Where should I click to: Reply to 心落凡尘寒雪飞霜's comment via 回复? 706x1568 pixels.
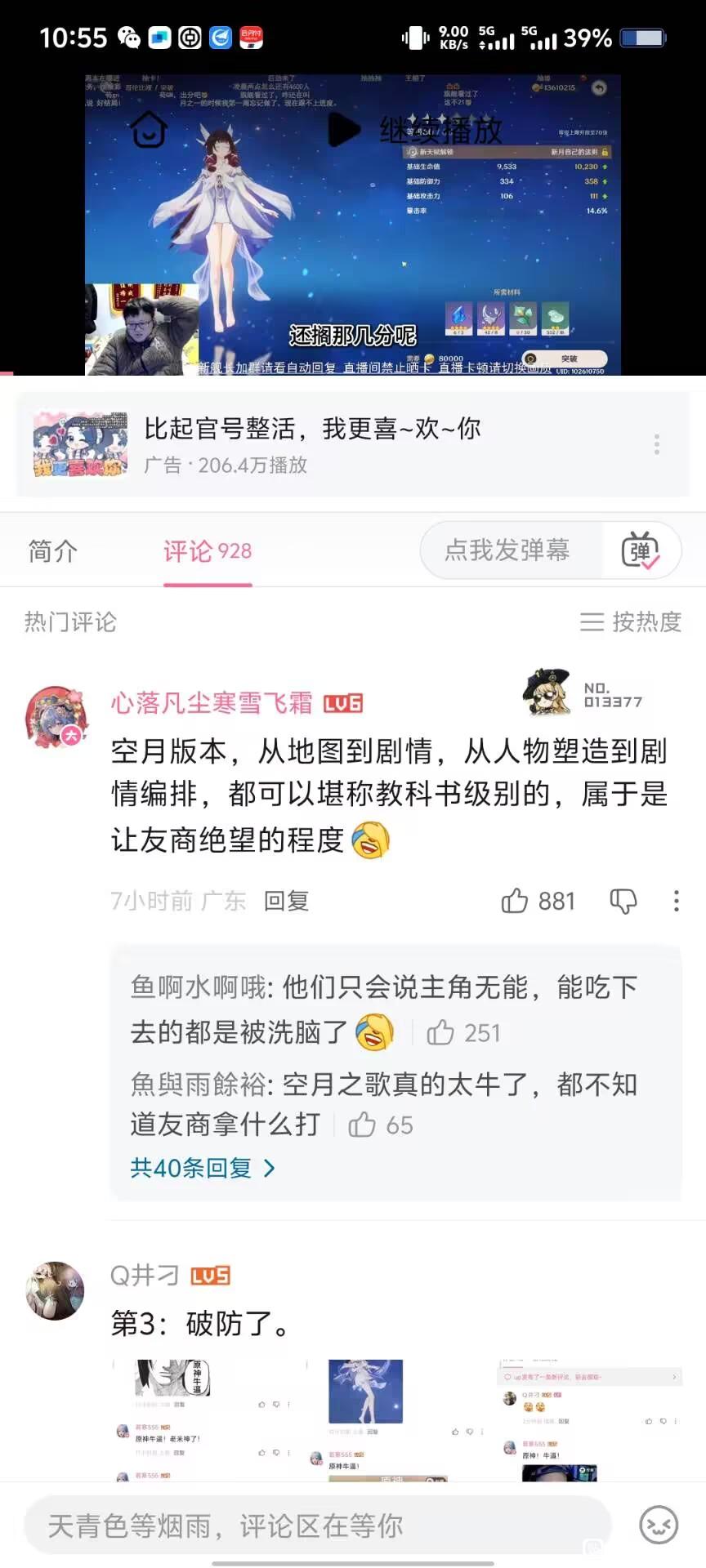pos(286,901)
